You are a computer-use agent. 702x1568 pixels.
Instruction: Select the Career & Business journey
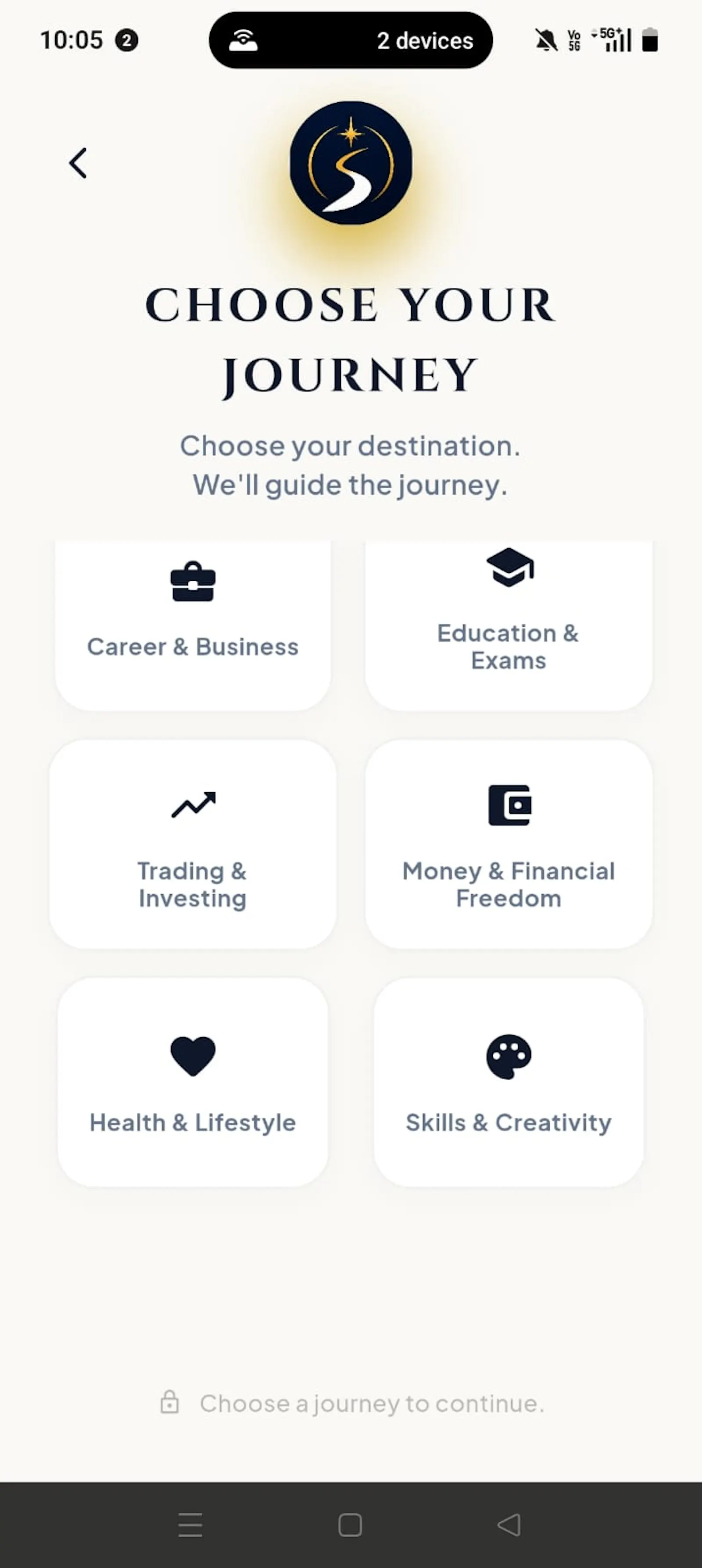[193, 625]
